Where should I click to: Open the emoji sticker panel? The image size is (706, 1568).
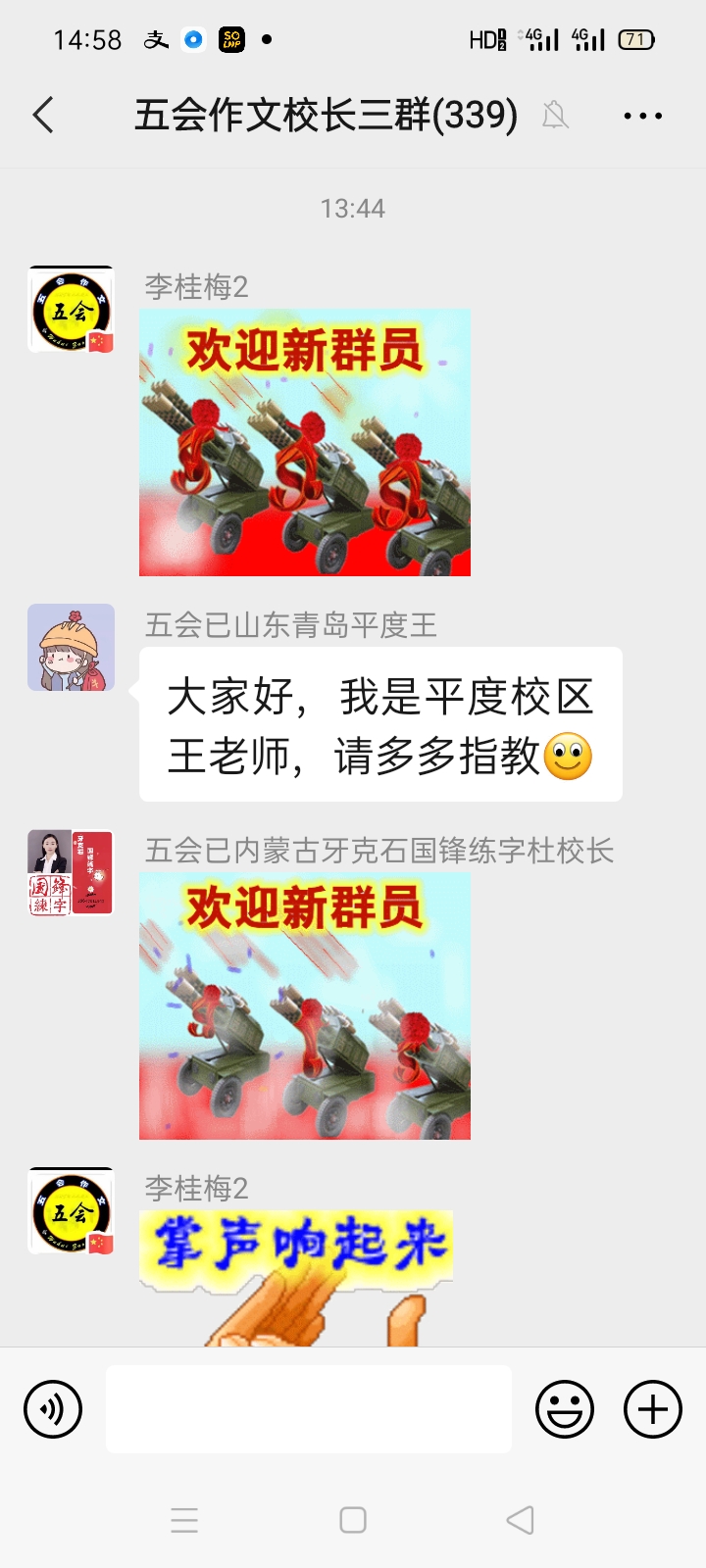[x=565, y=1409]
